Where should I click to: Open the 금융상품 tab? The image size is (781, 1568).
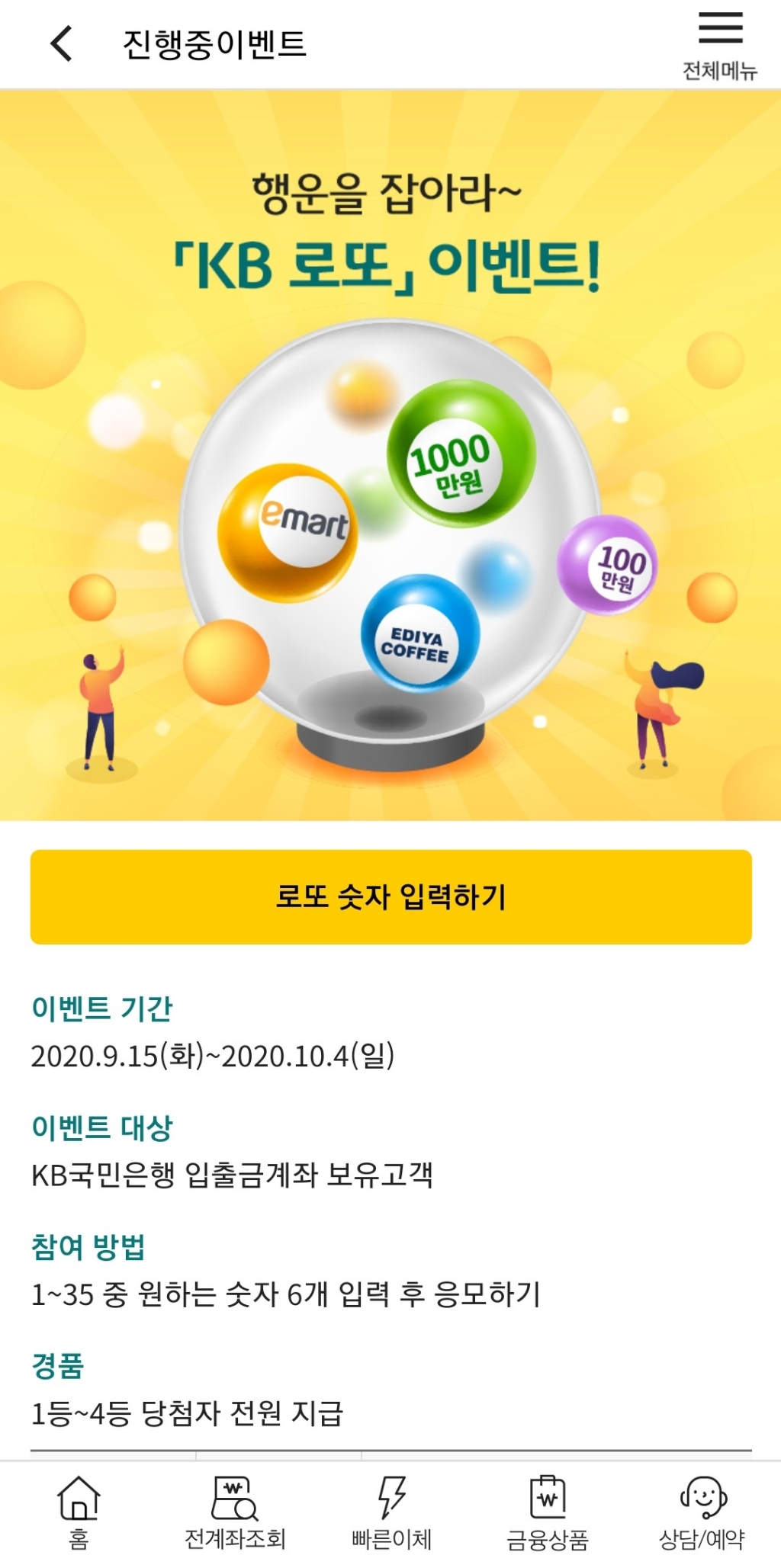point(548,1512)
